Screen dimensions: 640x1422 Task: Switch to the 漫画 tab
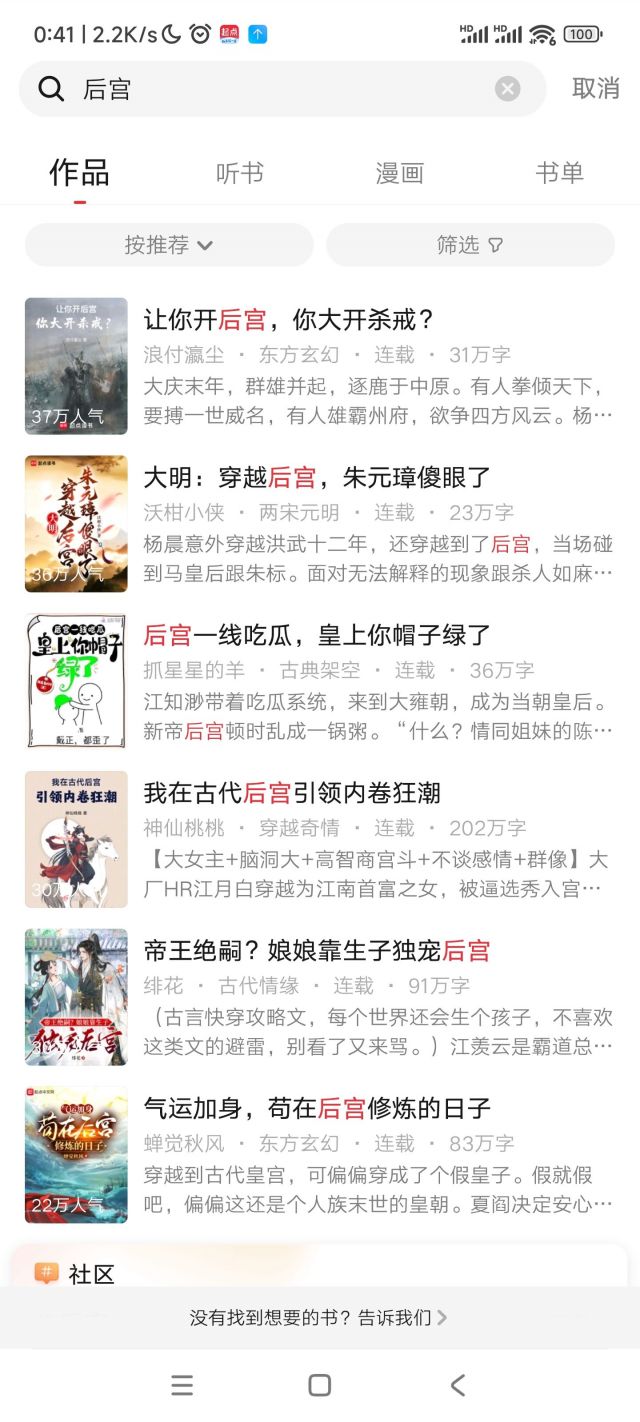399,173
